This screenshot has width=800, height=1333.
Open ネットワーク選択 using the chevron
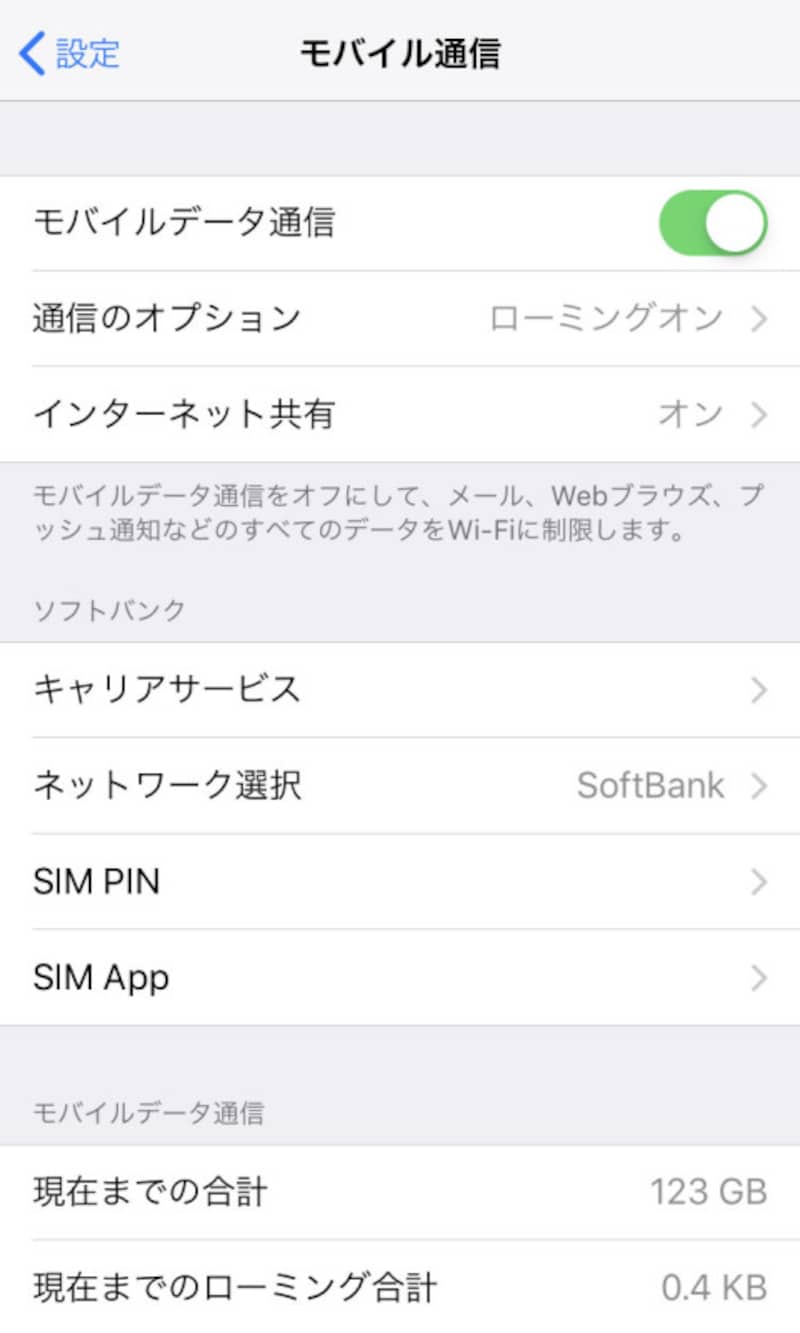point(757,786)
